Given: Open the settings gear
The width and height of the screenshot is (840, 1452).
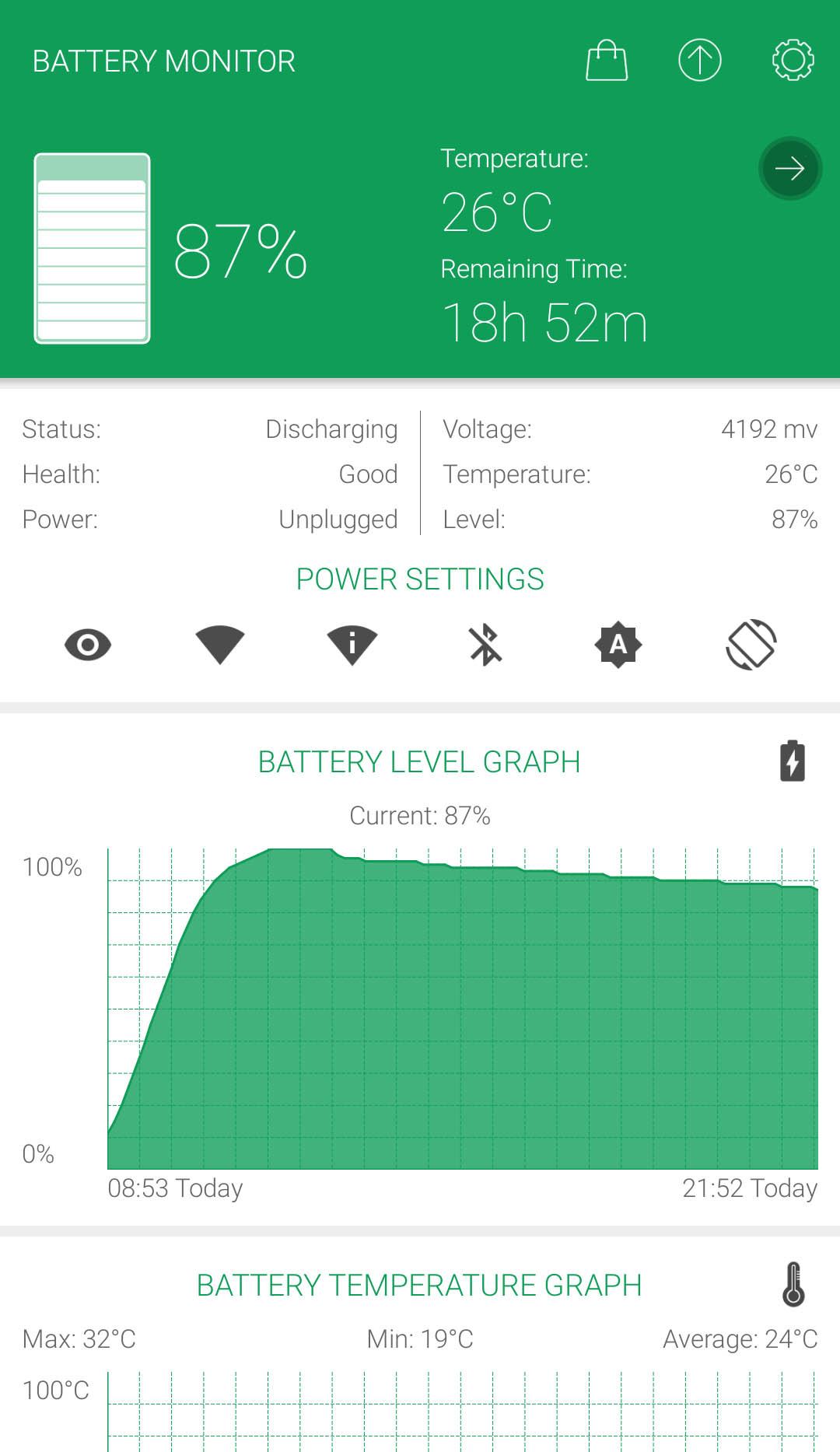Looking at the screenshot, I should pyautogui.click(x=793, y=61).
